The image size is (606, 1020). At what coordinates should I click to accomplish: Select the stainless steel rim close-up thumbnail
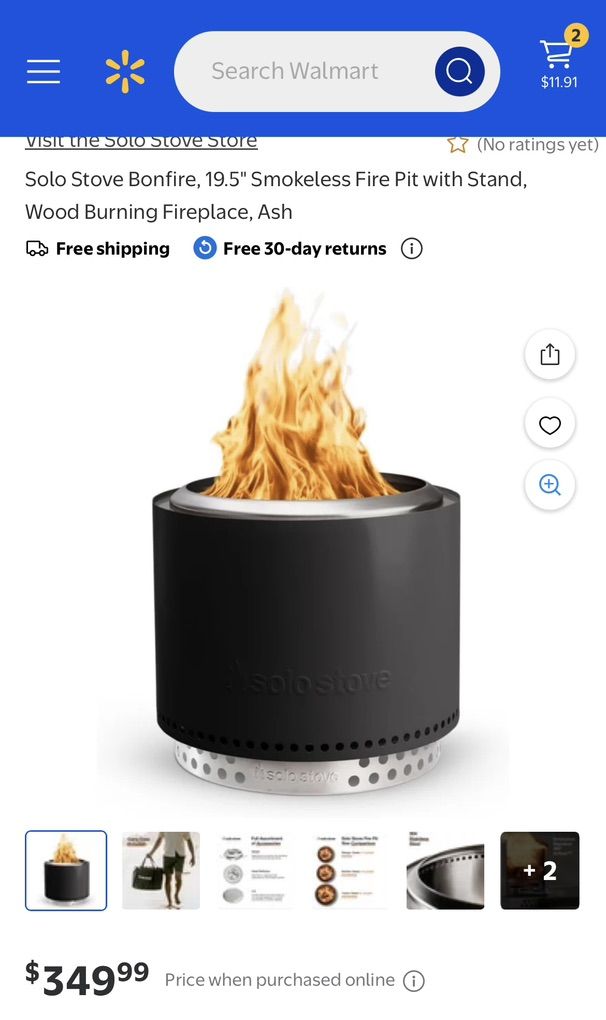pos(445,870)
